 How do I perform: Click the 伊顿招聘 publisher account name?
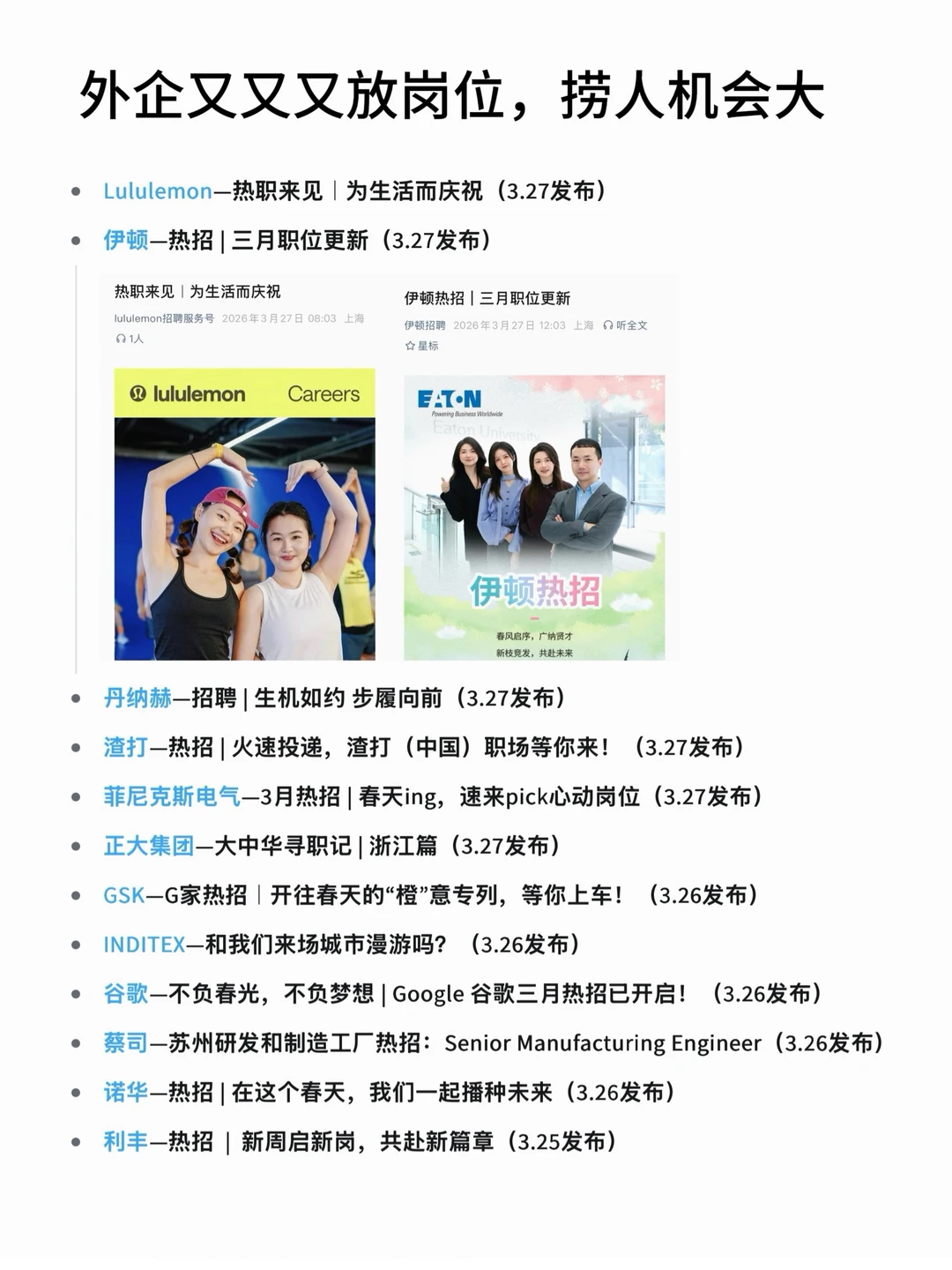(424, 325)
